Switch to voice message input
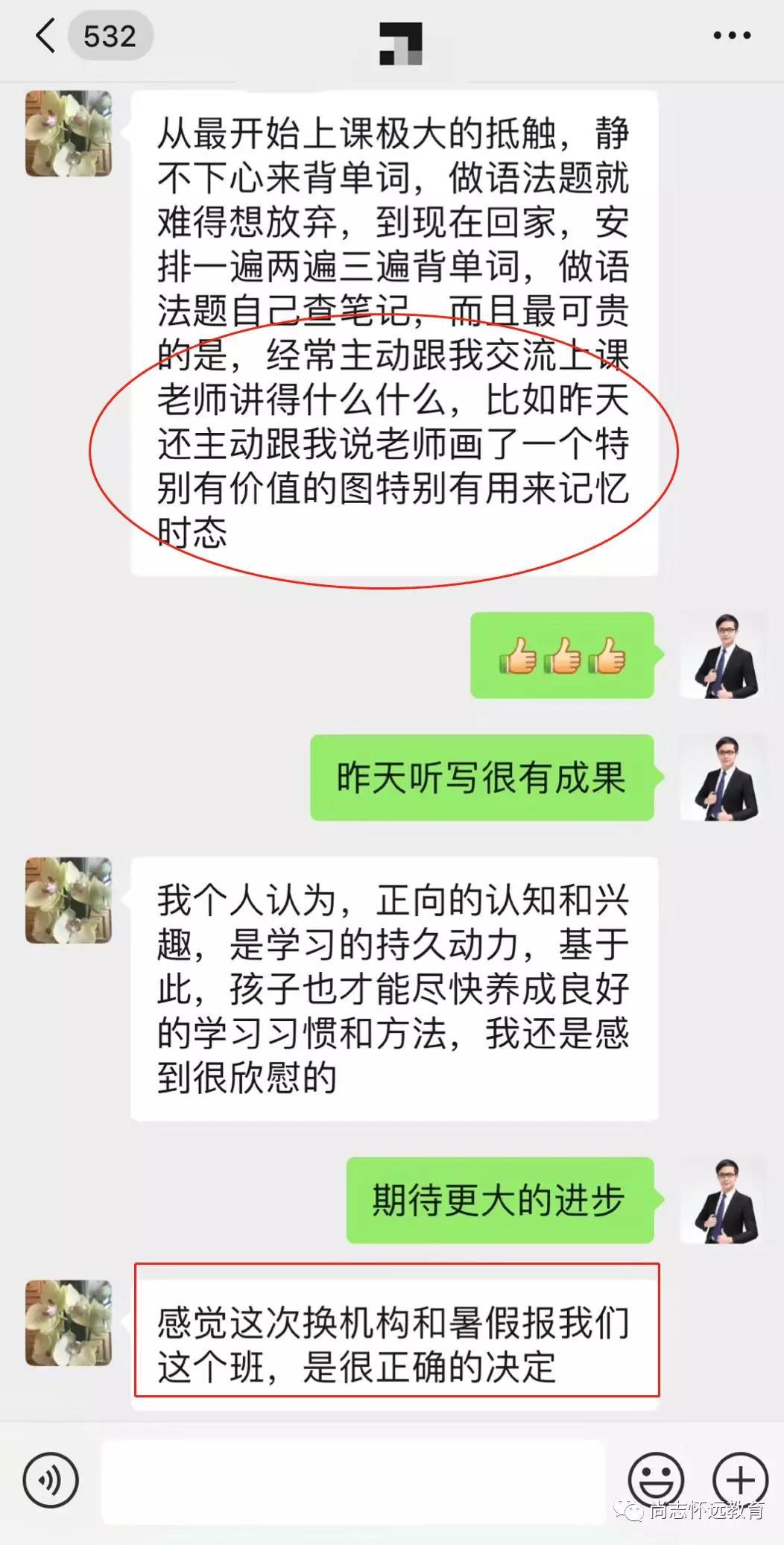 pyautogui.click(x=51, y=1480)
